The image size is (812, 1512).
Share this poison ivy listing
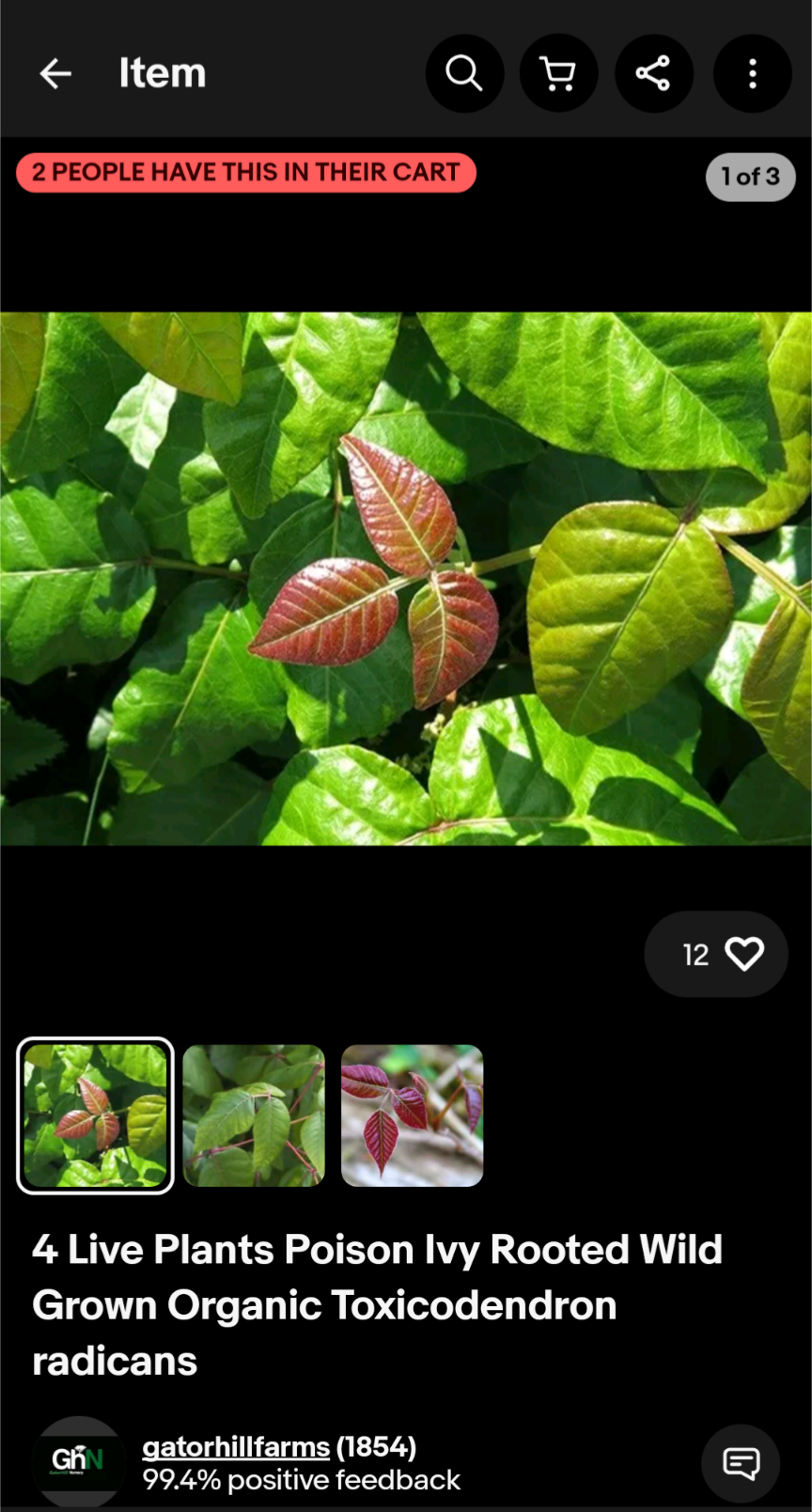[x=654, y=73]
